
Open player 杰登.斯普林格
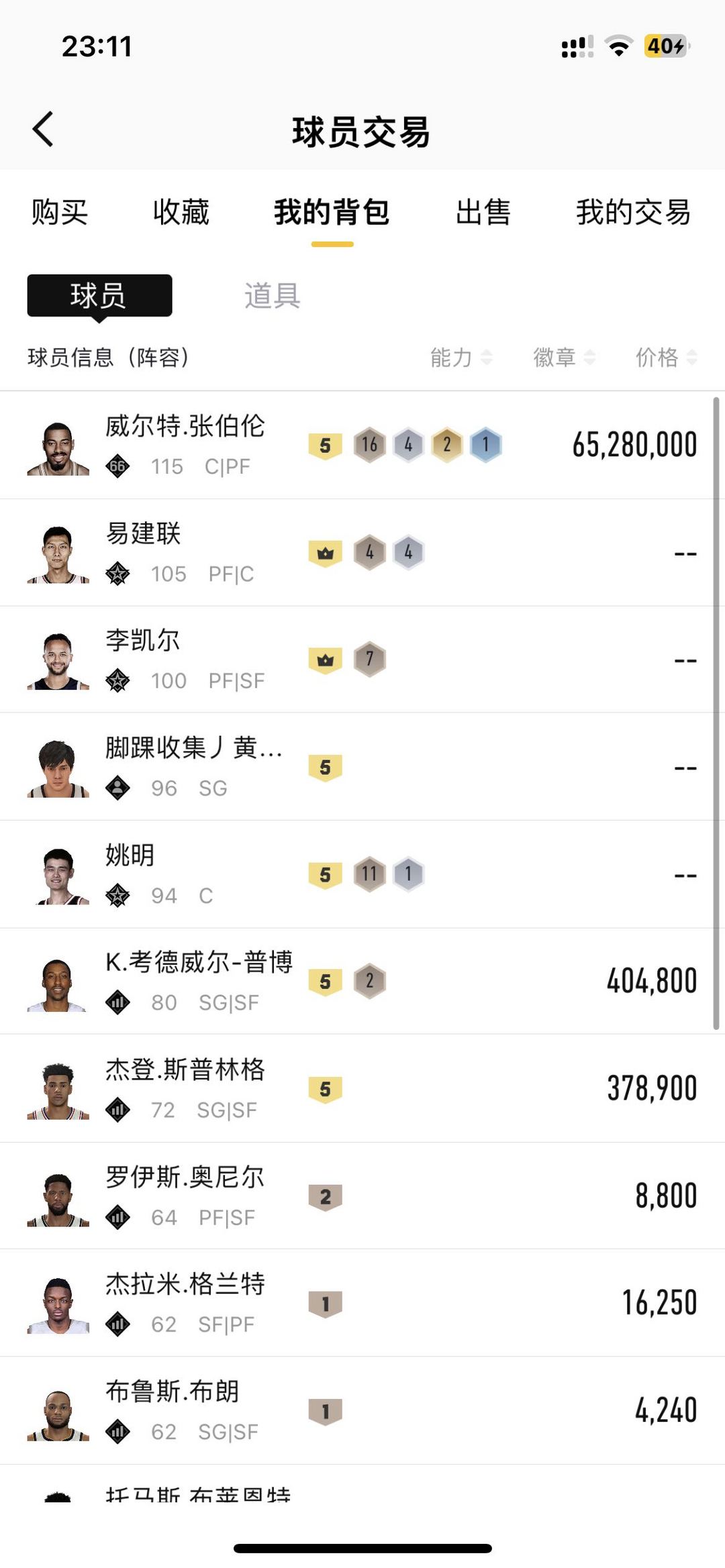[x=362, y=1089]
